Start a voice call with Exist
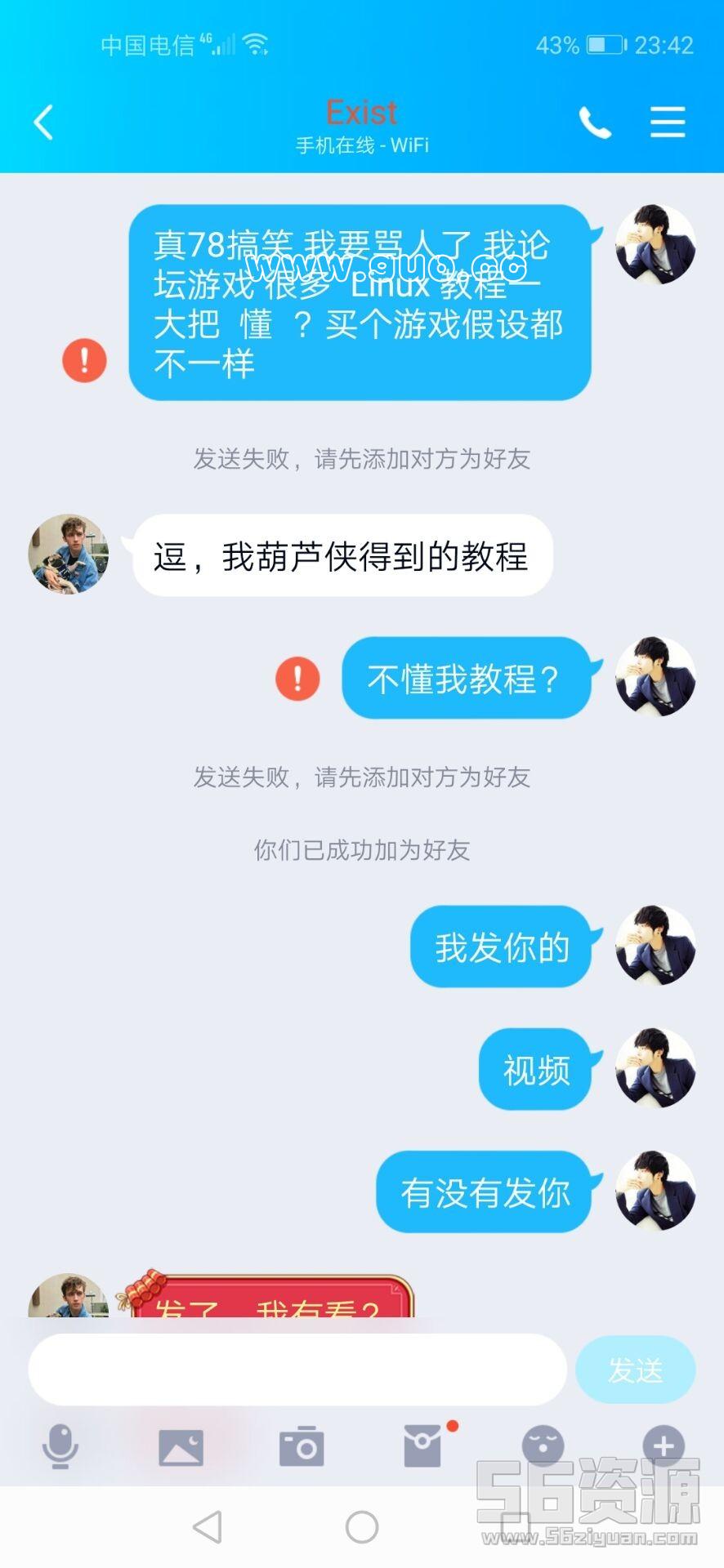The height and width of the screenshot is (1568, 724). click(x=595, y=122)
